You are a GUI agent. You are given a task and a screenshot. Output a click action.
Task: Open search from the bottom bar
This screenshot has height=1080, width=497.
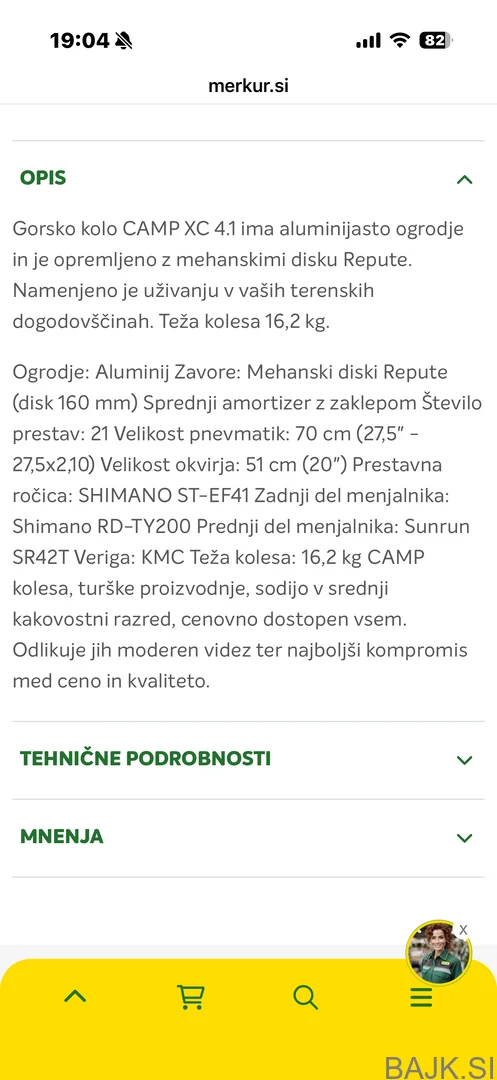(305, 996)
